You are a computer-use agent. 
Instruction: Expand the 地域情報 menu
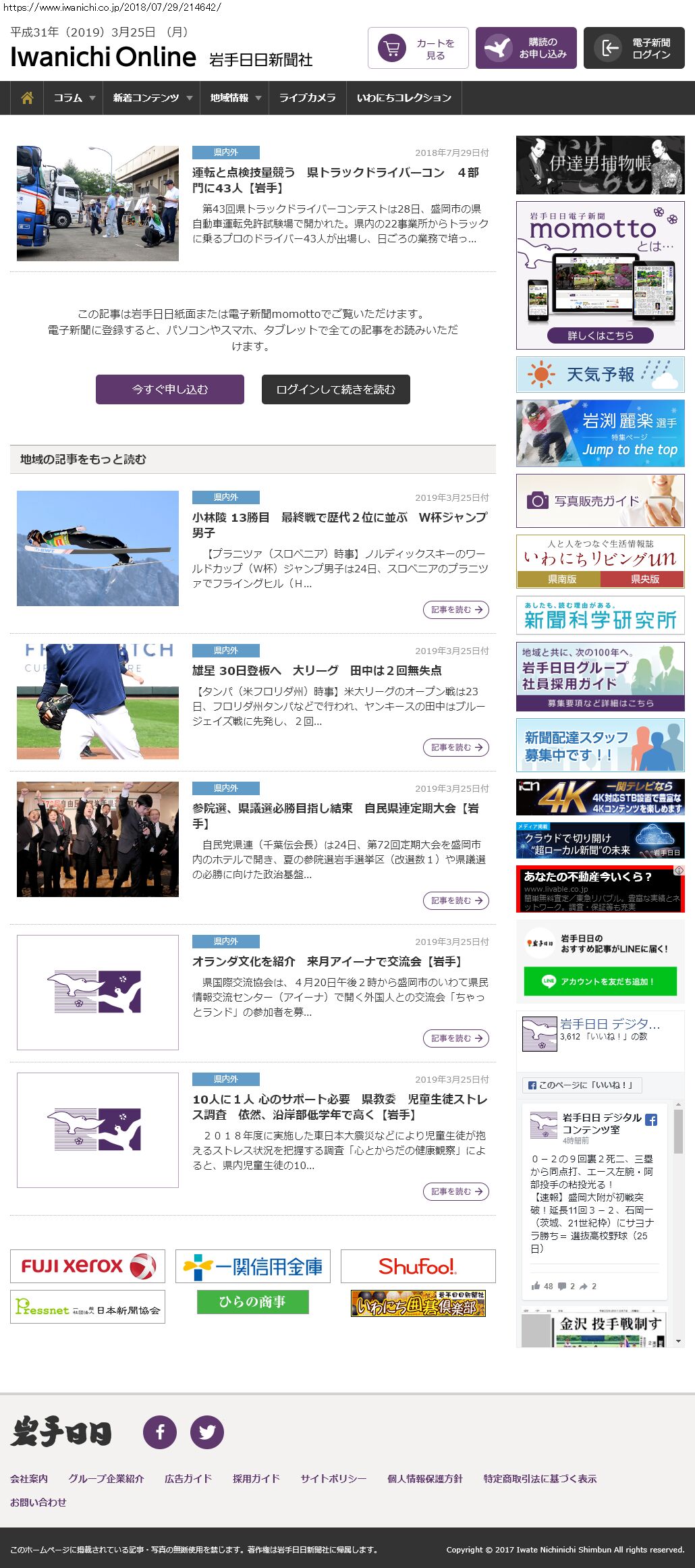pyautogui.click(x=235, y=98)
